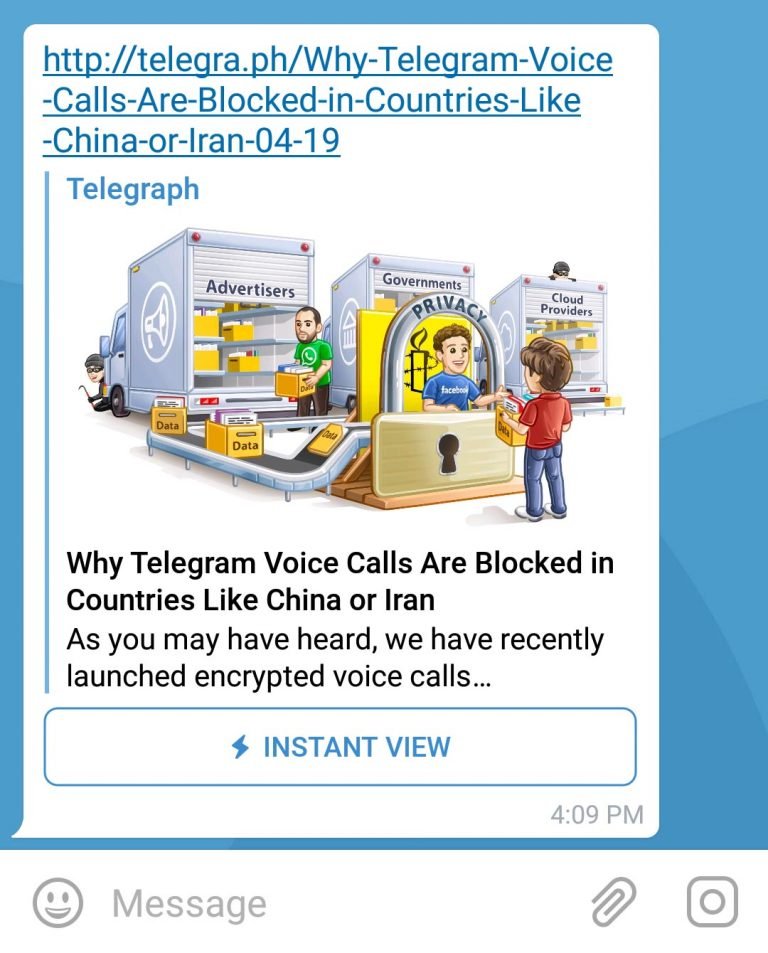The height and width of the screenshot is (953, 768).
Task: Open the emoji picker smiley icon
Action: (60, 903)
